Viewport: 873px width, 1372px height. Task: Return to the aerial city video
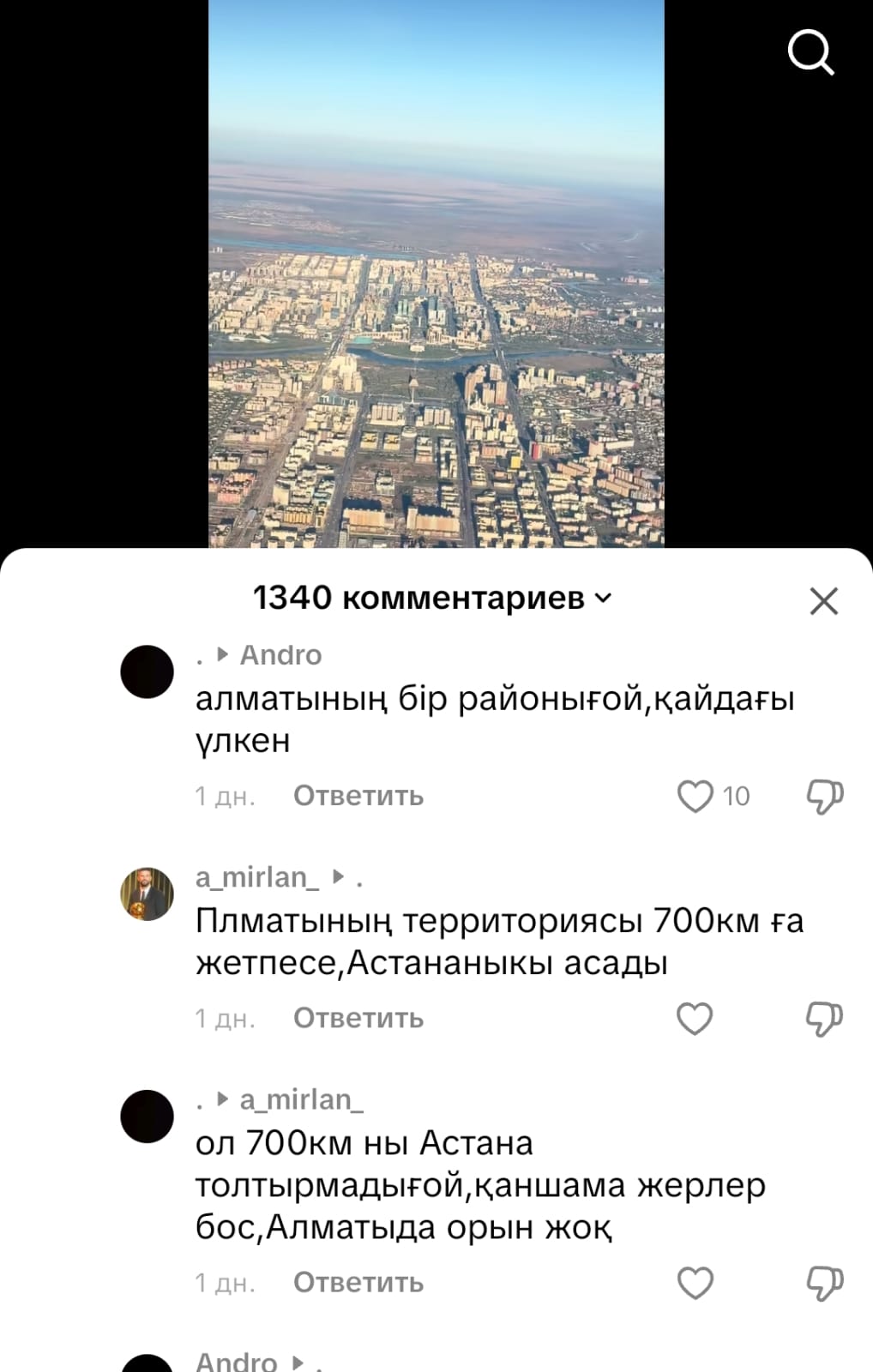coord(436,274)
